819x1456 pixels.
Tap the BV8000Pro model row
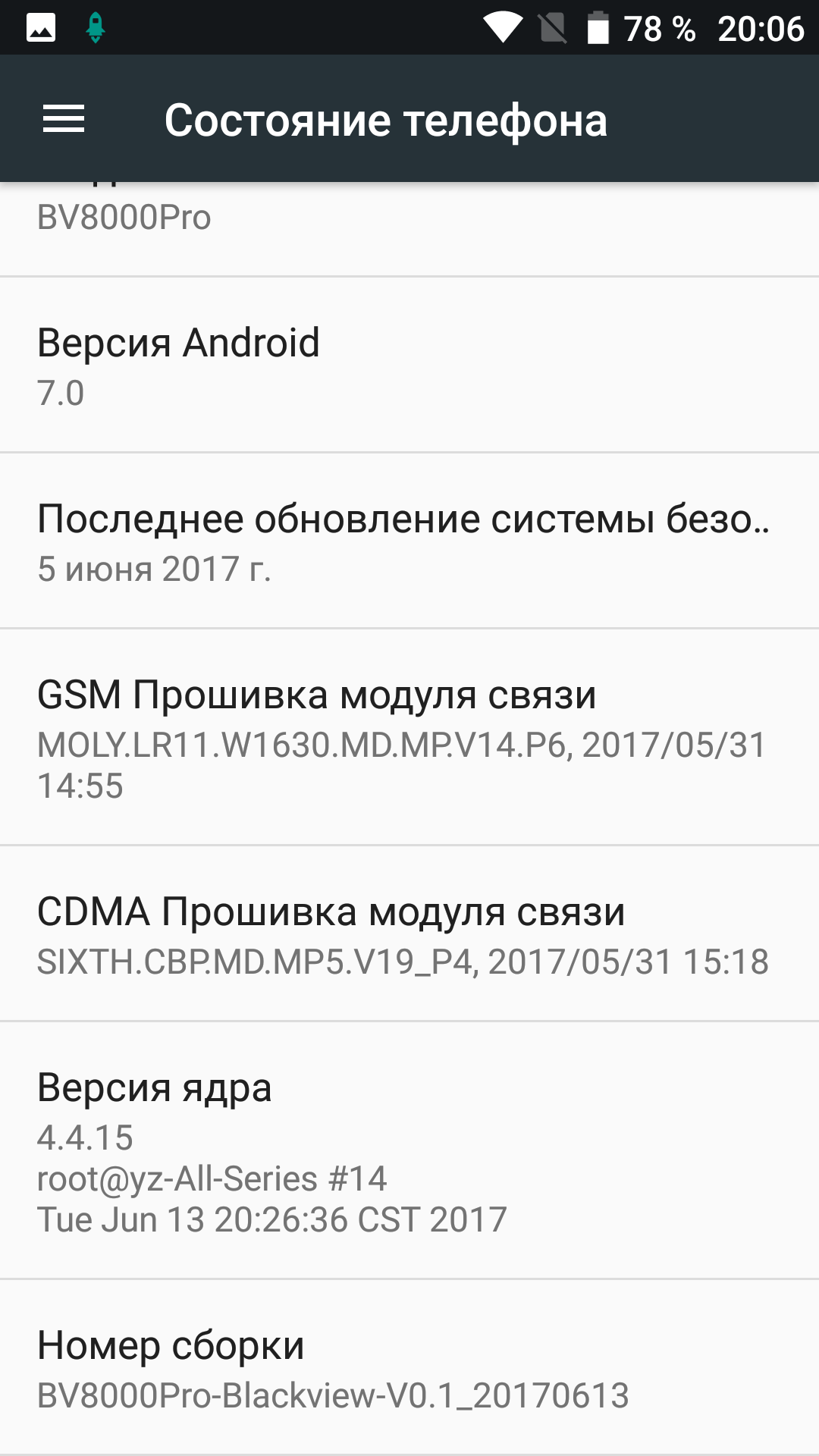[409, 229]
